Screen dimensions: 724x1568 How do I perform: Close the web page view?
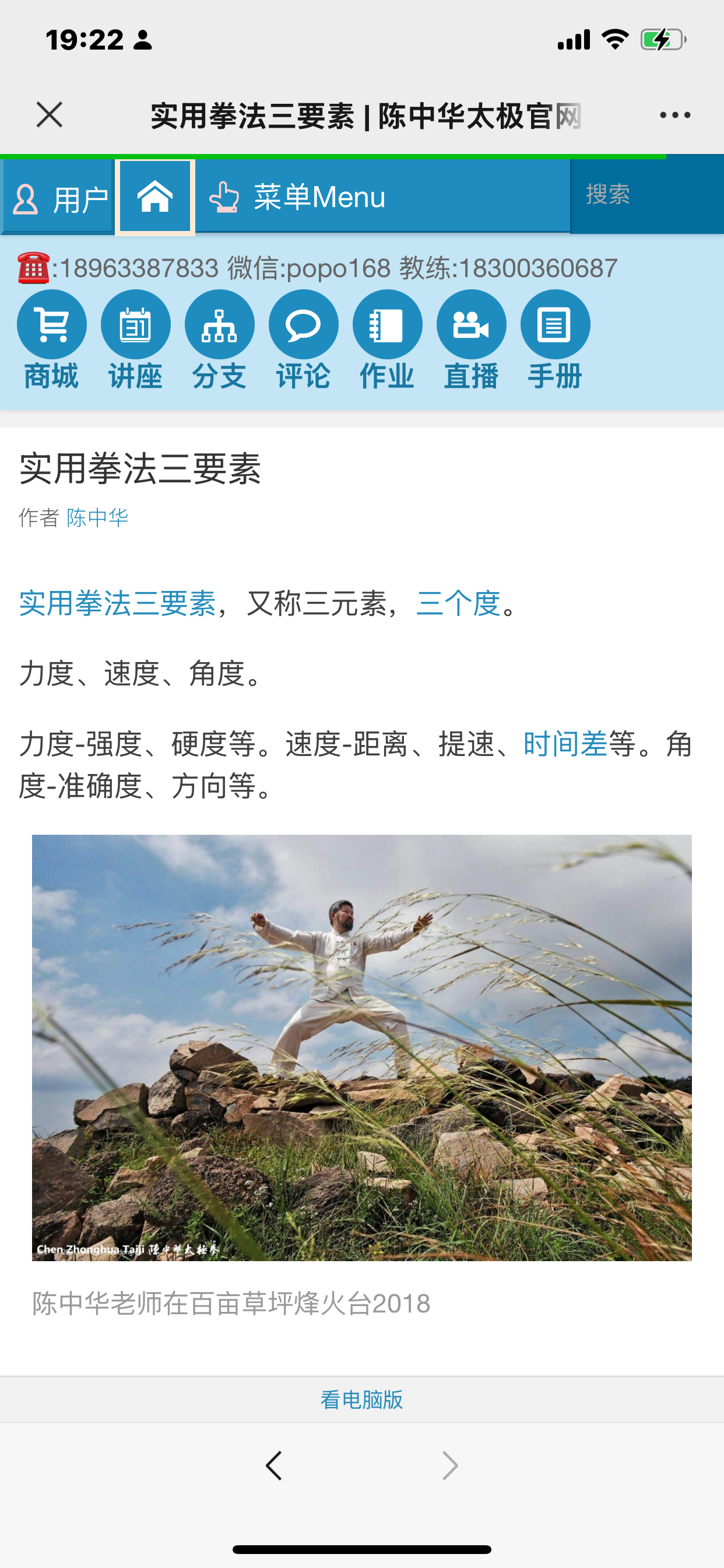50,114
